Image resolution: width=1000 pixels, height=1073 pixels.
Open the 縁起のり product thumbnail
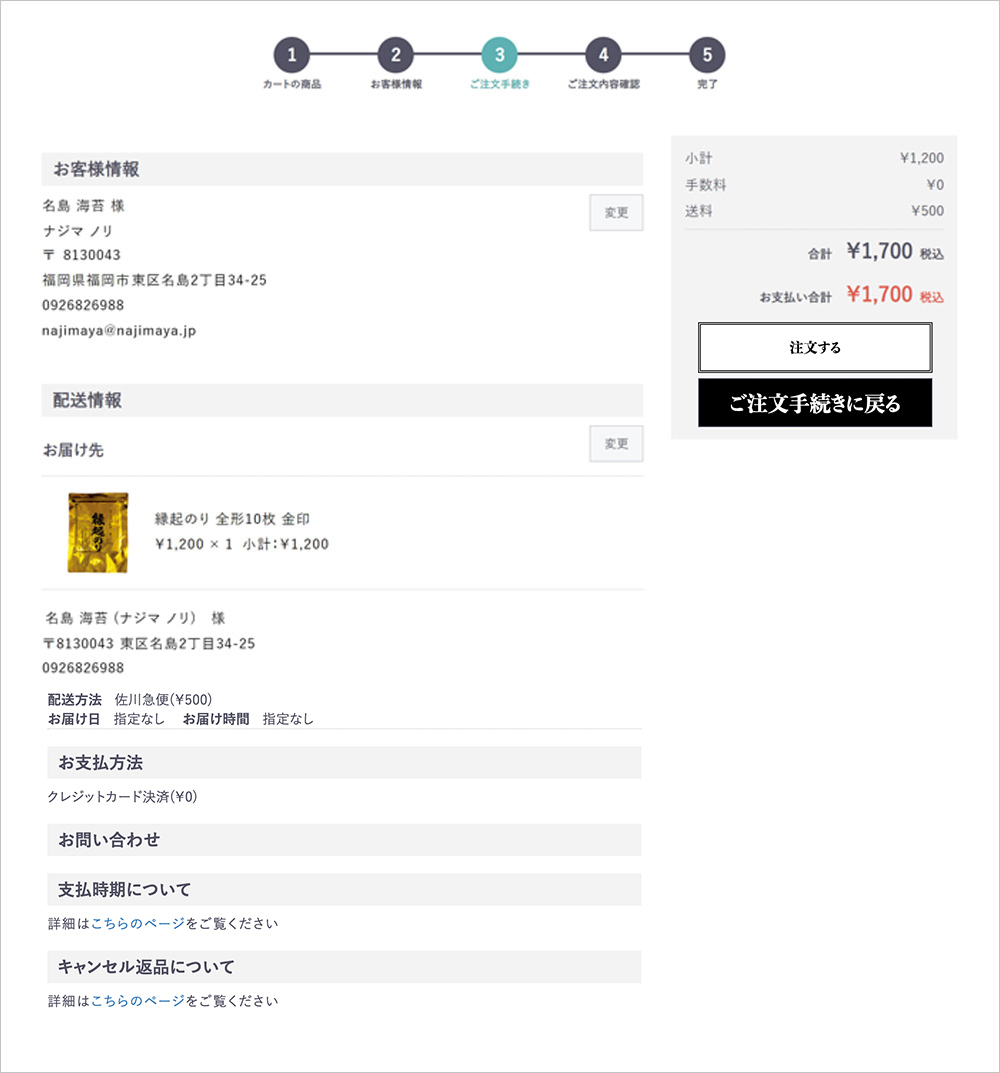pyautogui.click(x=97, y=532)
